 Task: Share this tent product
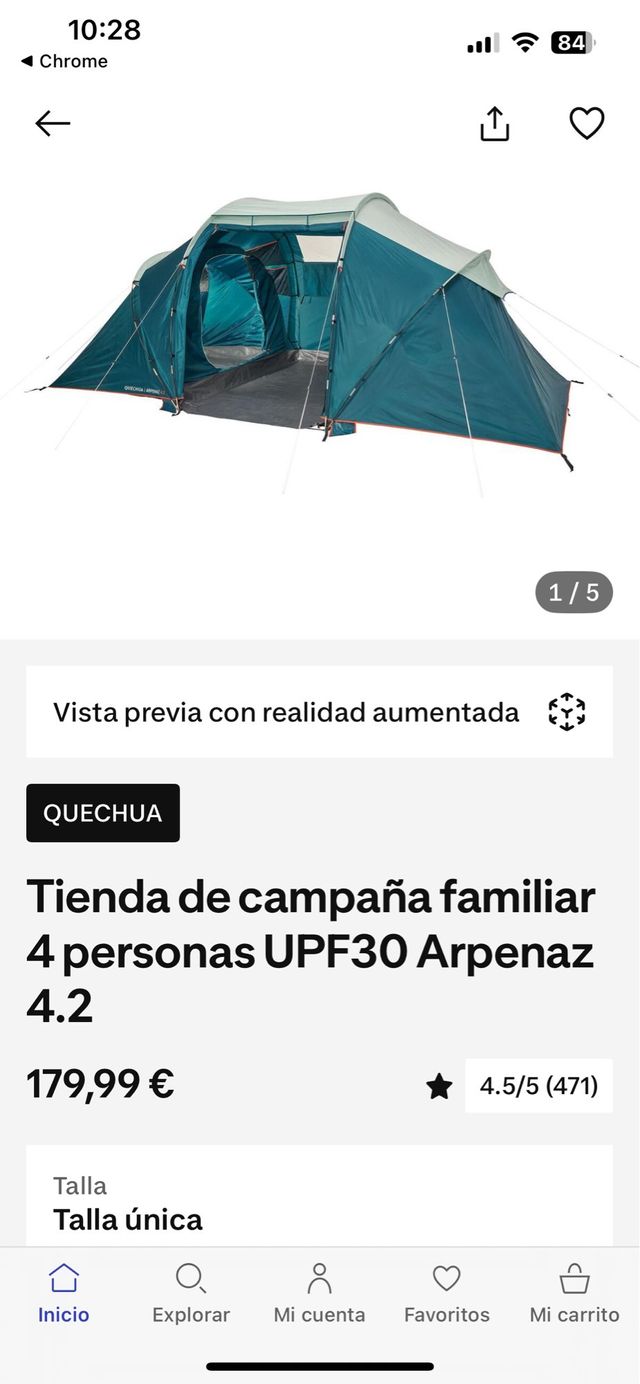(x=494, y=124)
